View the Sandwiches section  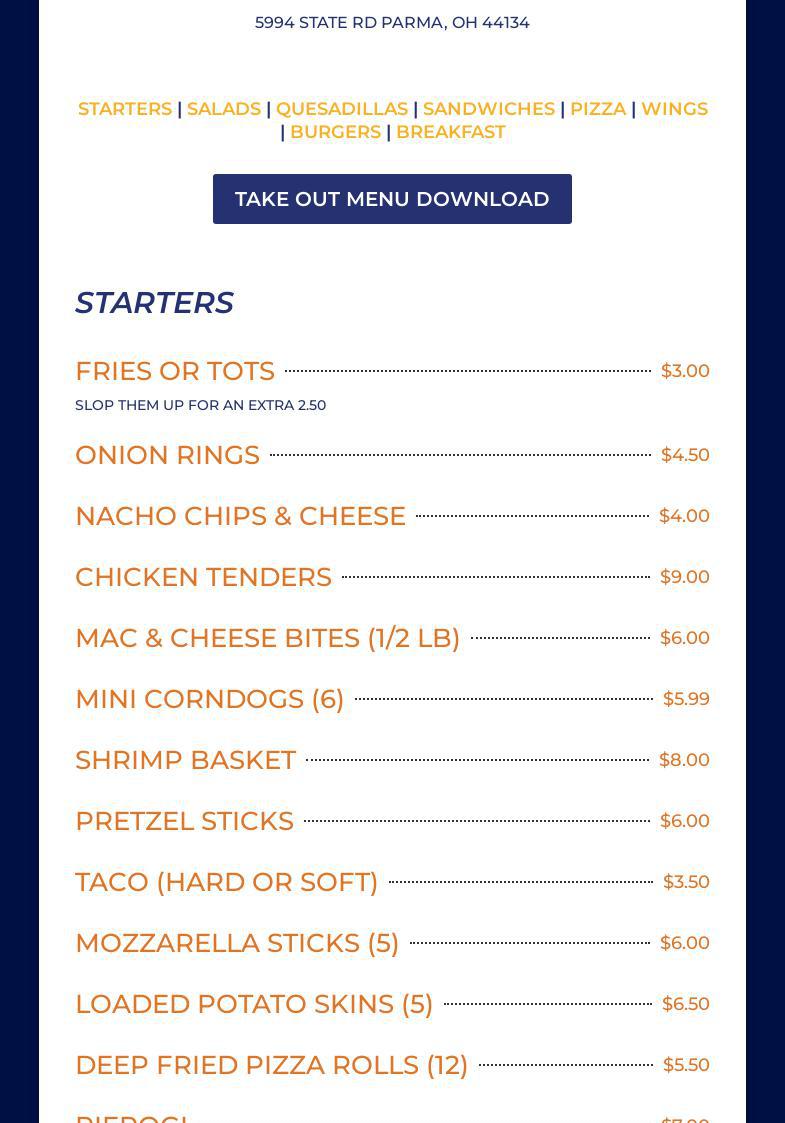489,109
